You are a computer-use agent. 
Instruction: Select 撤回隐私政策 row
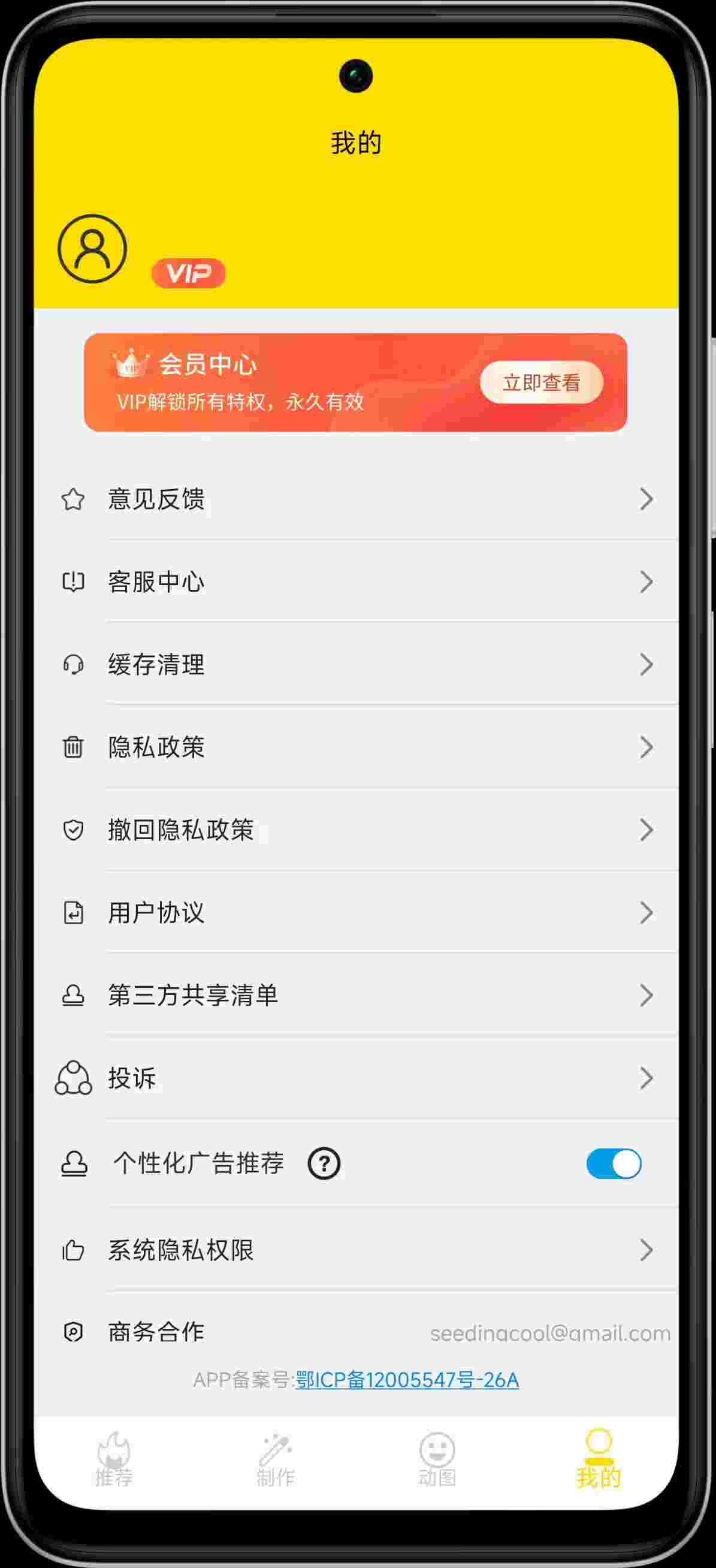click(x=356, y=830)
